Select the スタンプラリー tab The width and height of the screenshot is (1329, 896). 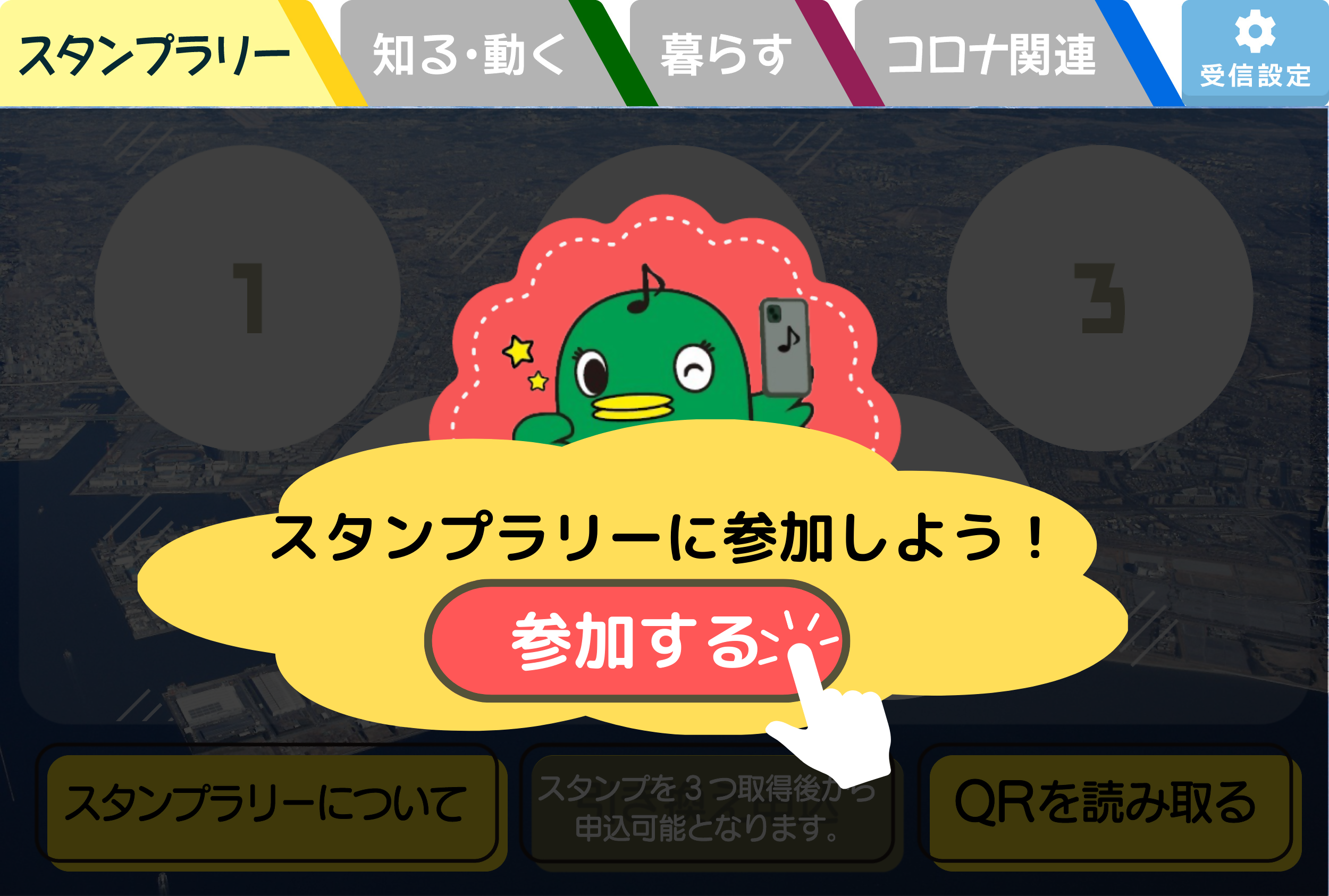click(x=154, y=54)
